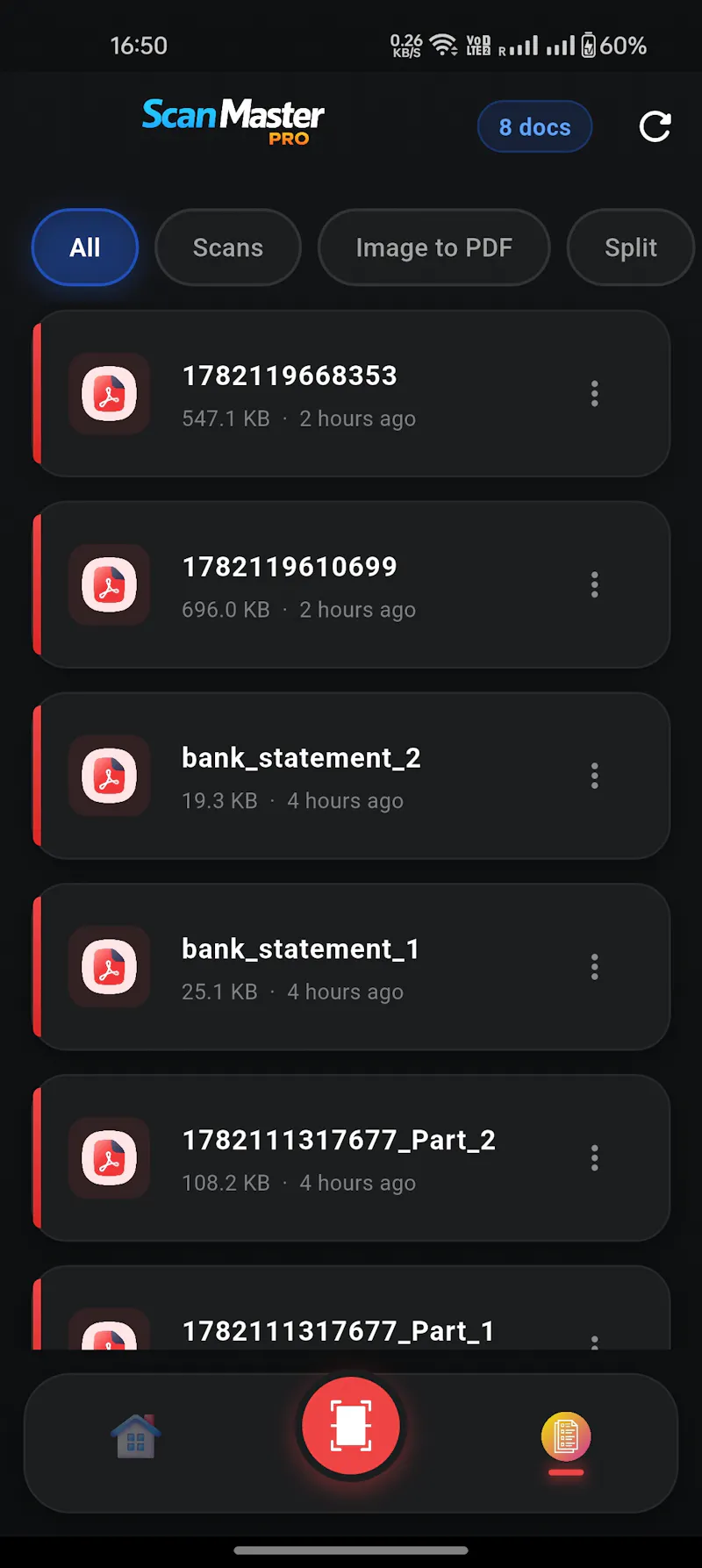
Task: Filter by Image to PDF
Action: [433, 247]
